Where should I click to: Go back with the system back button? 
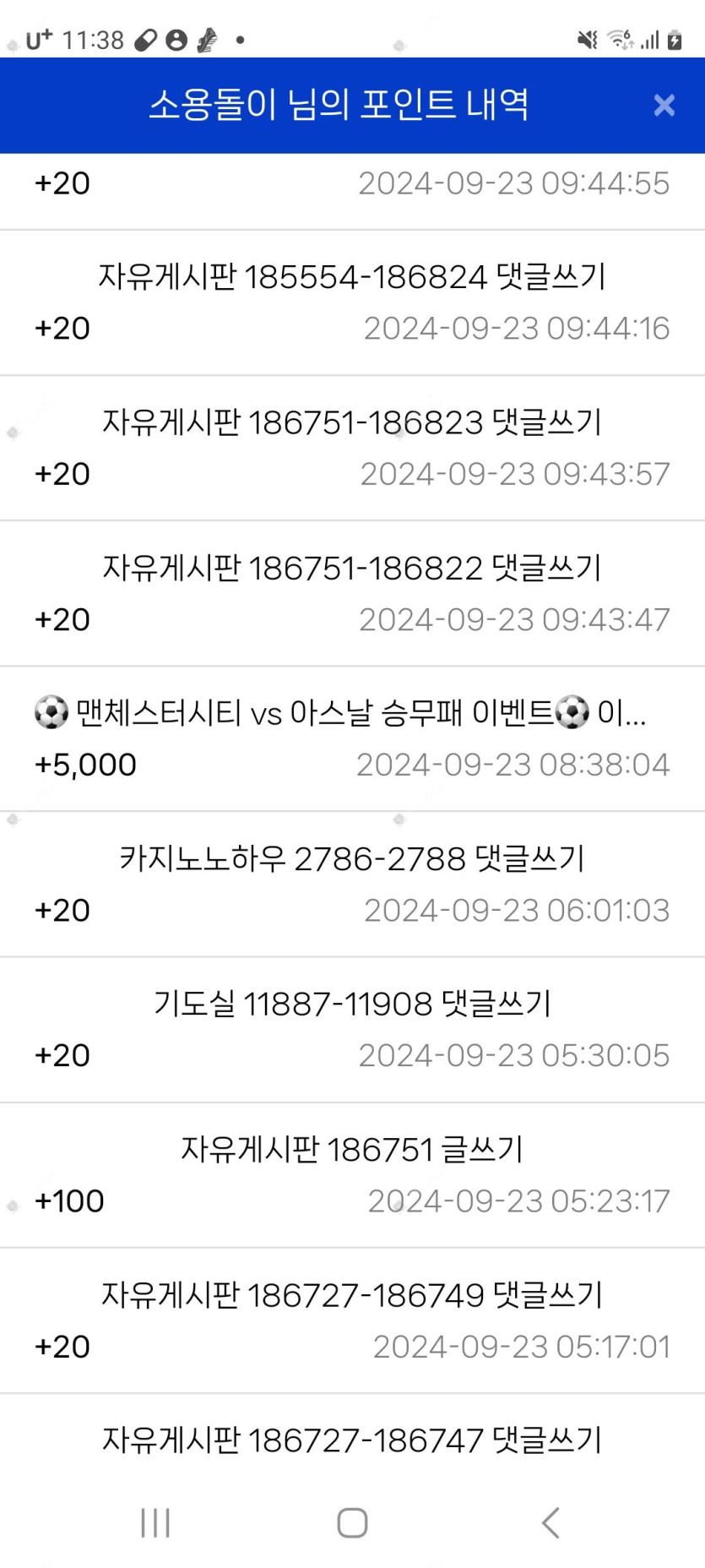pos(550,1522)
